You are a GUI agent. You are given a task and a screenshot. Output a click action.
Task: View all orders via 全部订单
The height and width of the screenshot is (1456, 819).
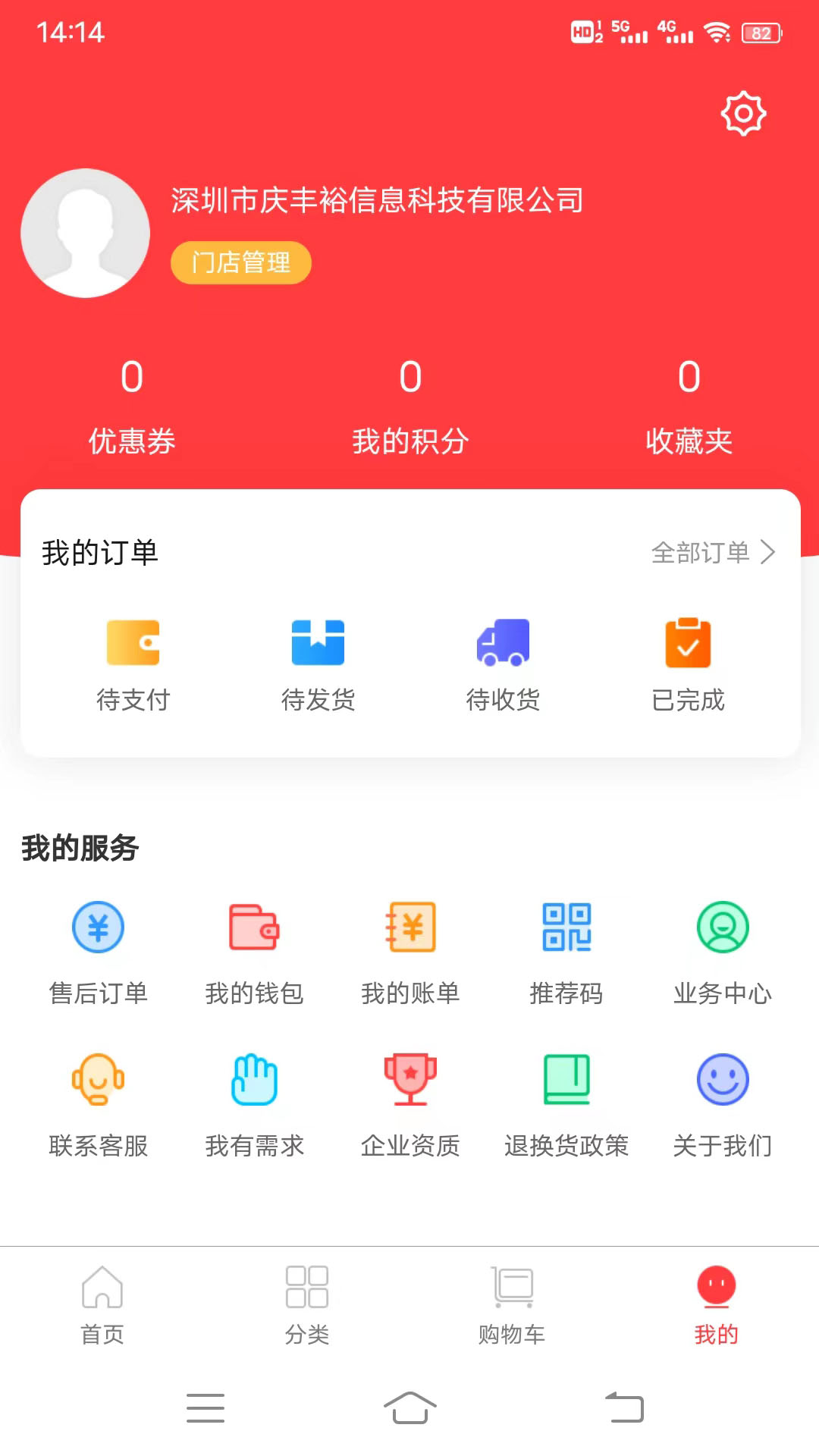713,552
